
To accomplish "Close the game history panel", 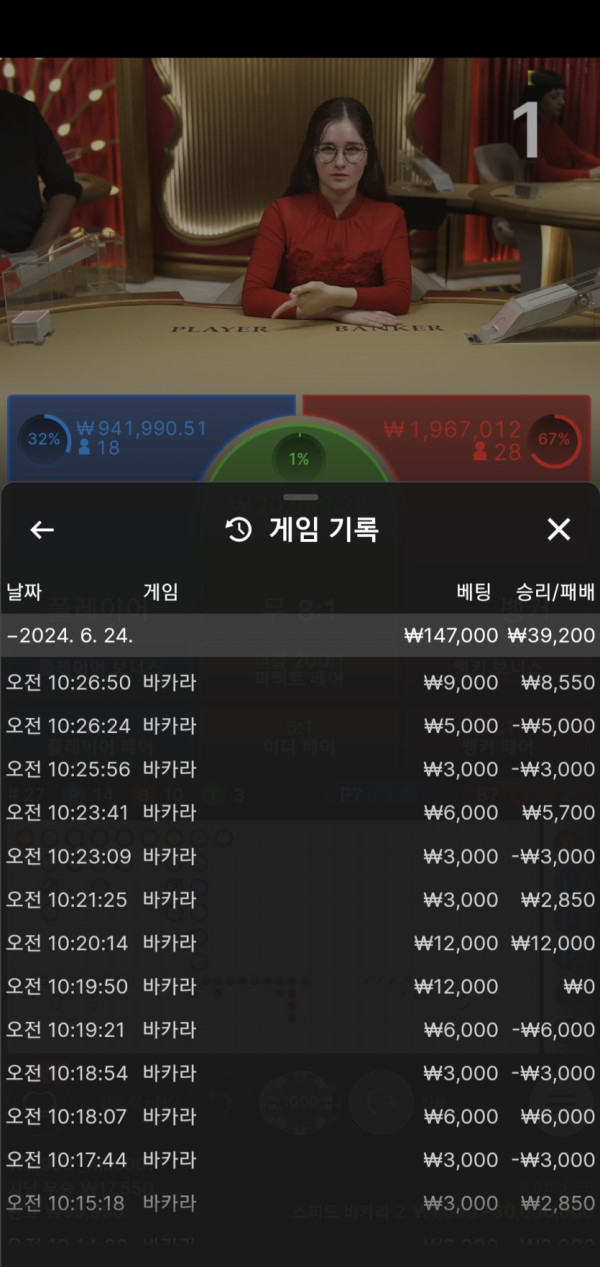I will point(558,530).
